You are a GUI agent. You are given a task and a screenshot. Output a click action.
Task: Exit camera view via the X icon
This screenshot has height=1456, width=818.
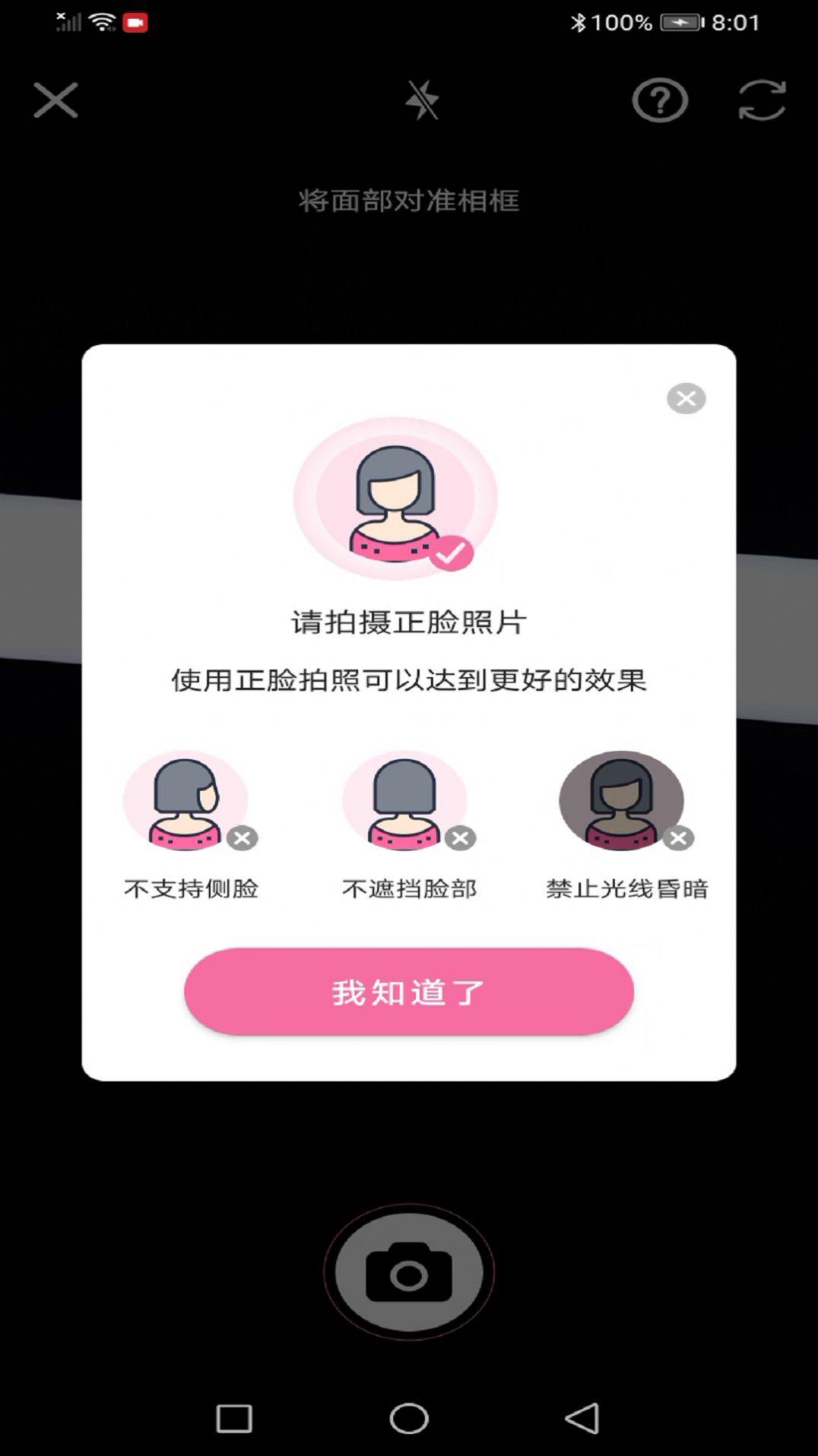coord(54,101)
